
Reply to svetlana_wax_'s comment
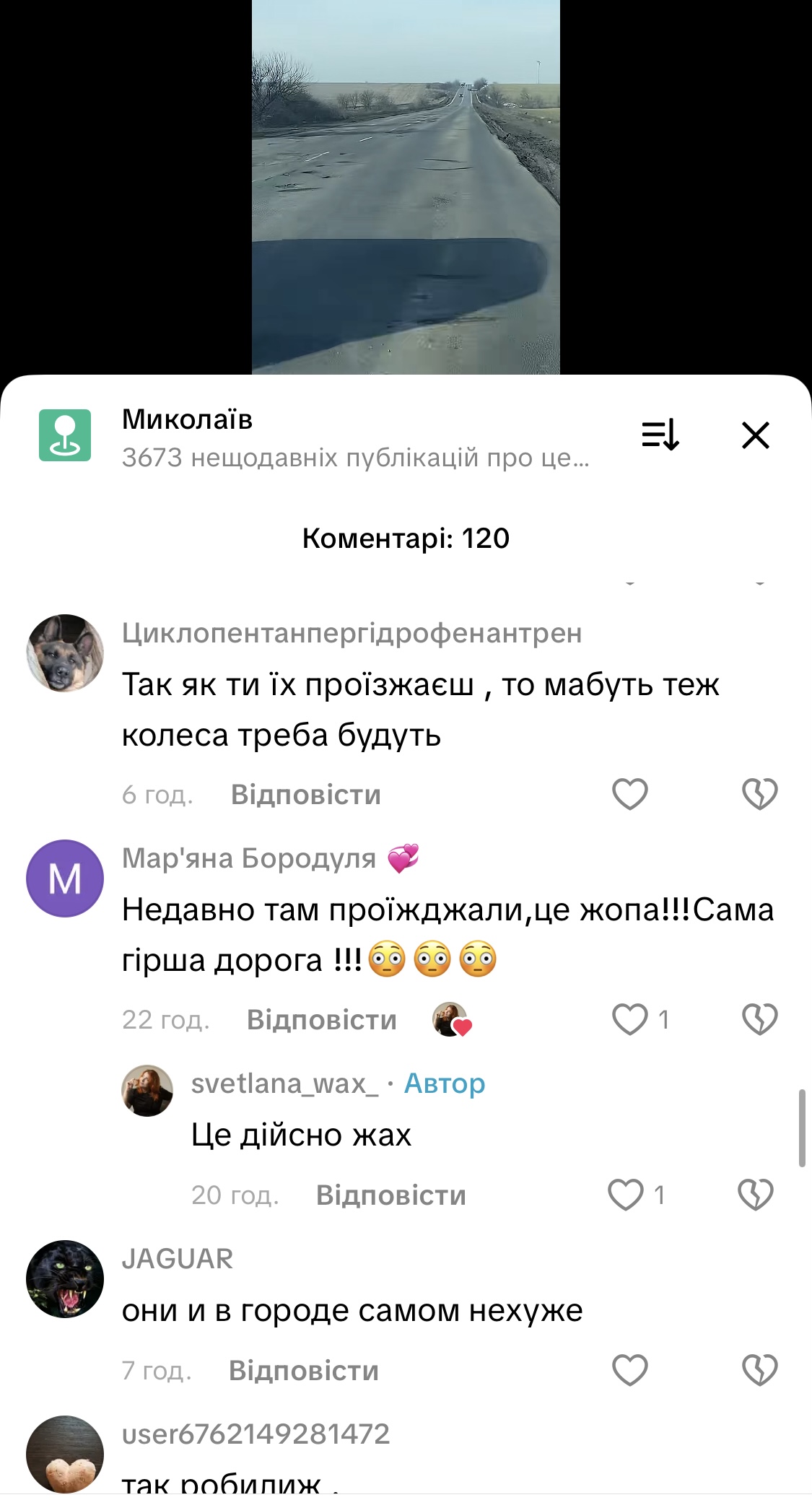pos(390,1195)
